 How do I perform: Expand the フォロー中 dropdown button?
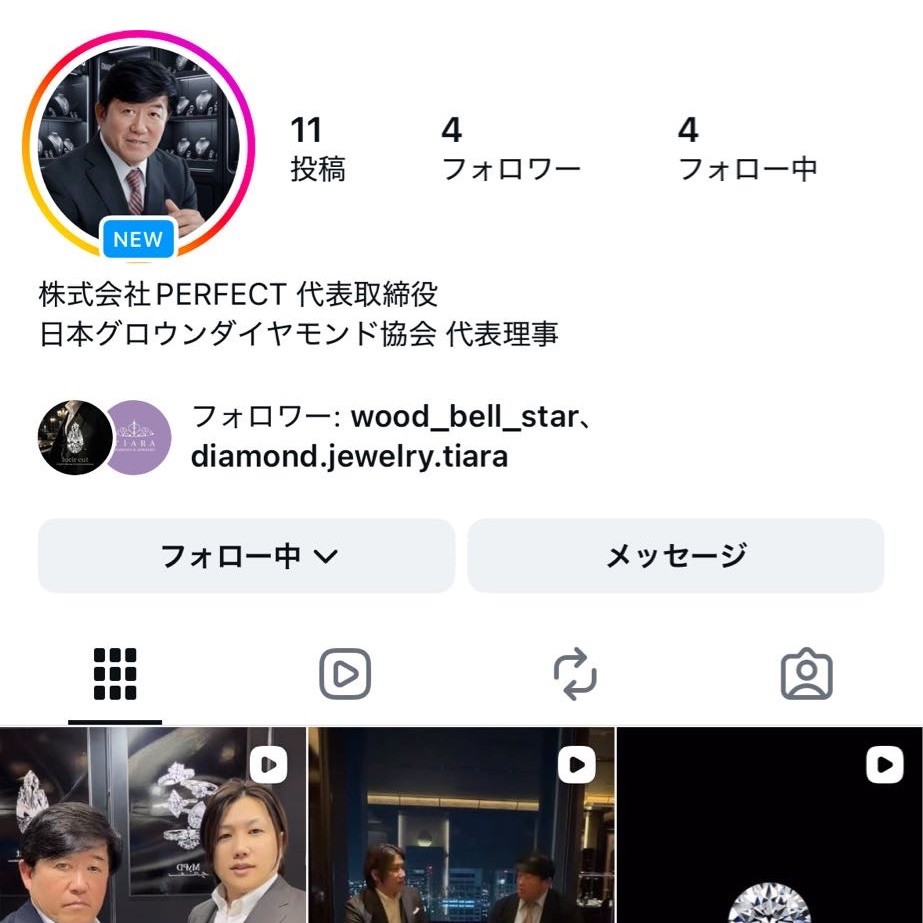coord(246,556)
